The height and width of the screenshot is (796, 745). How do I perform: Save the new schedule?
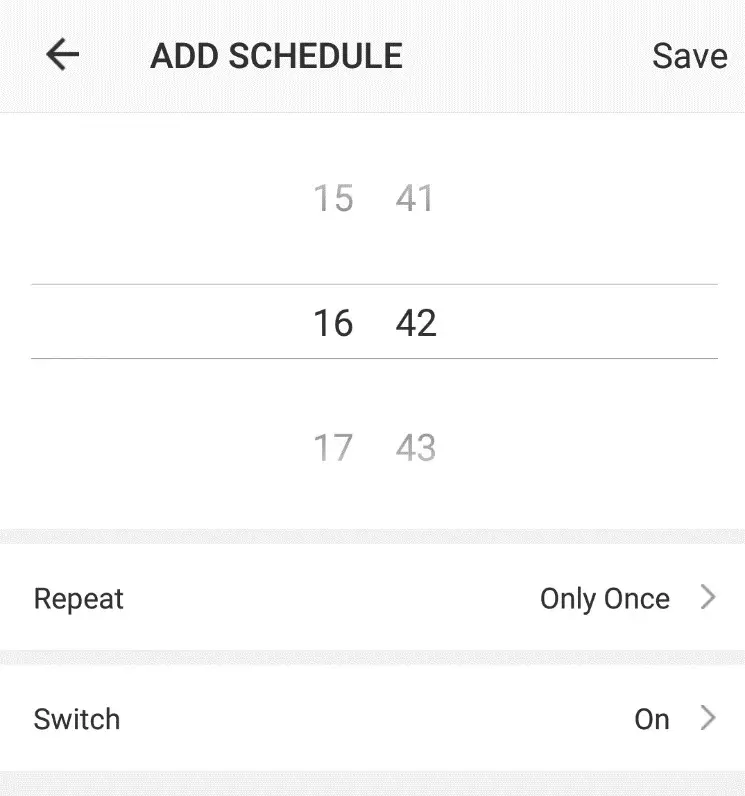689,55
